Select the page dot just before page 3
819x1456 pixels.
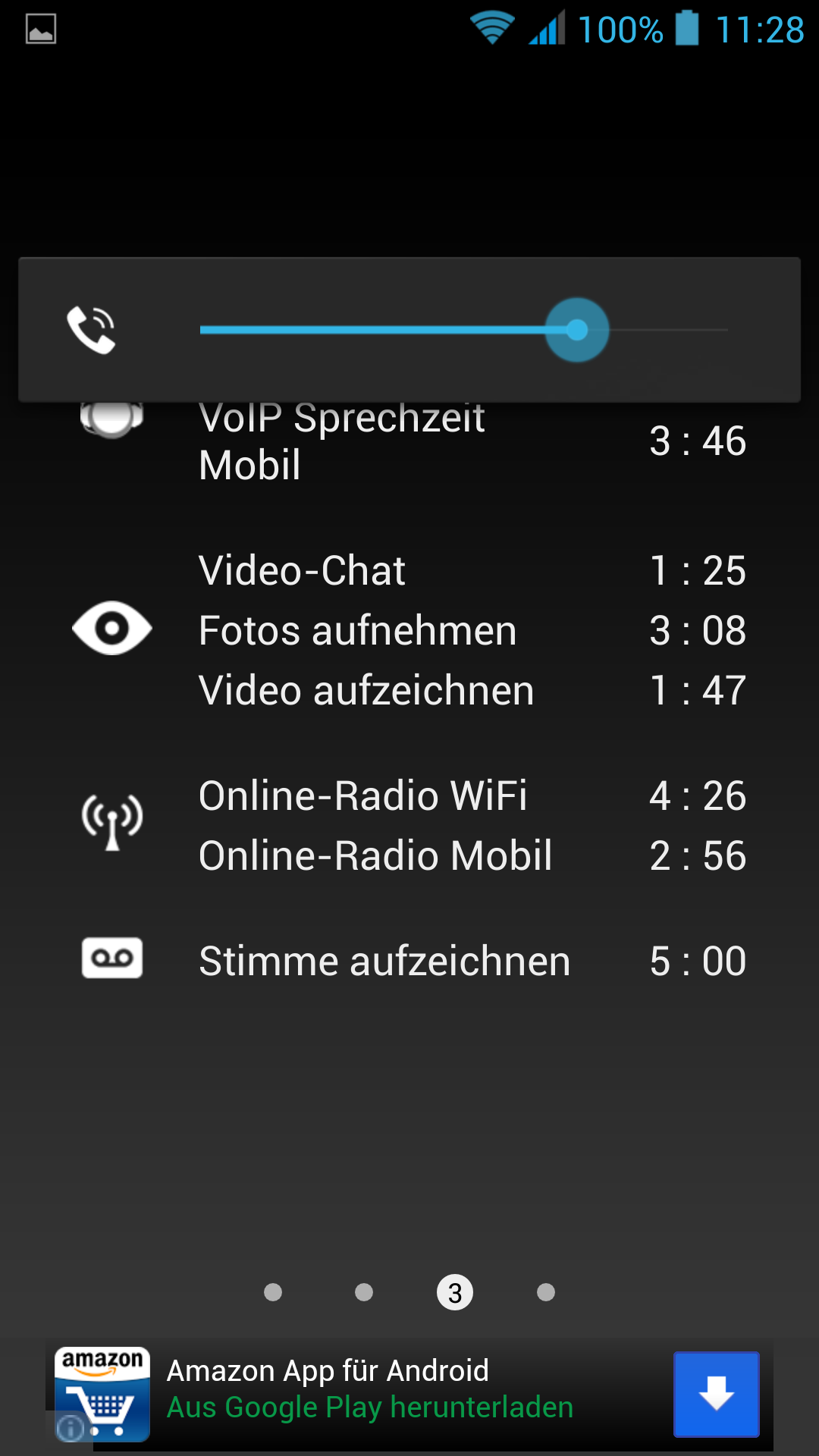364,1292
